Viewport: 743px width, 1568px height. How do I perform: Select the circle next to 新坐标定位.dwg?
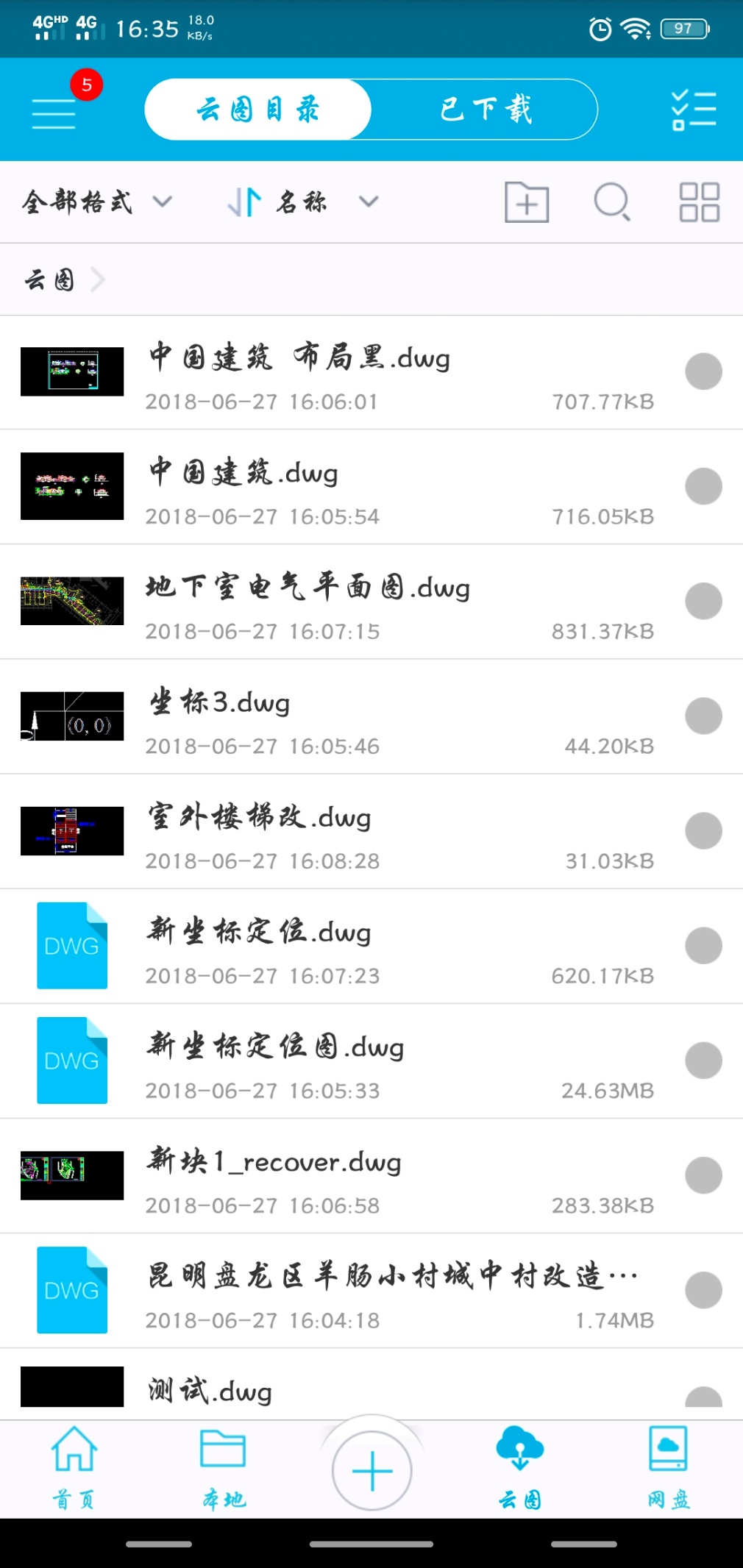(x=703, y=945)
